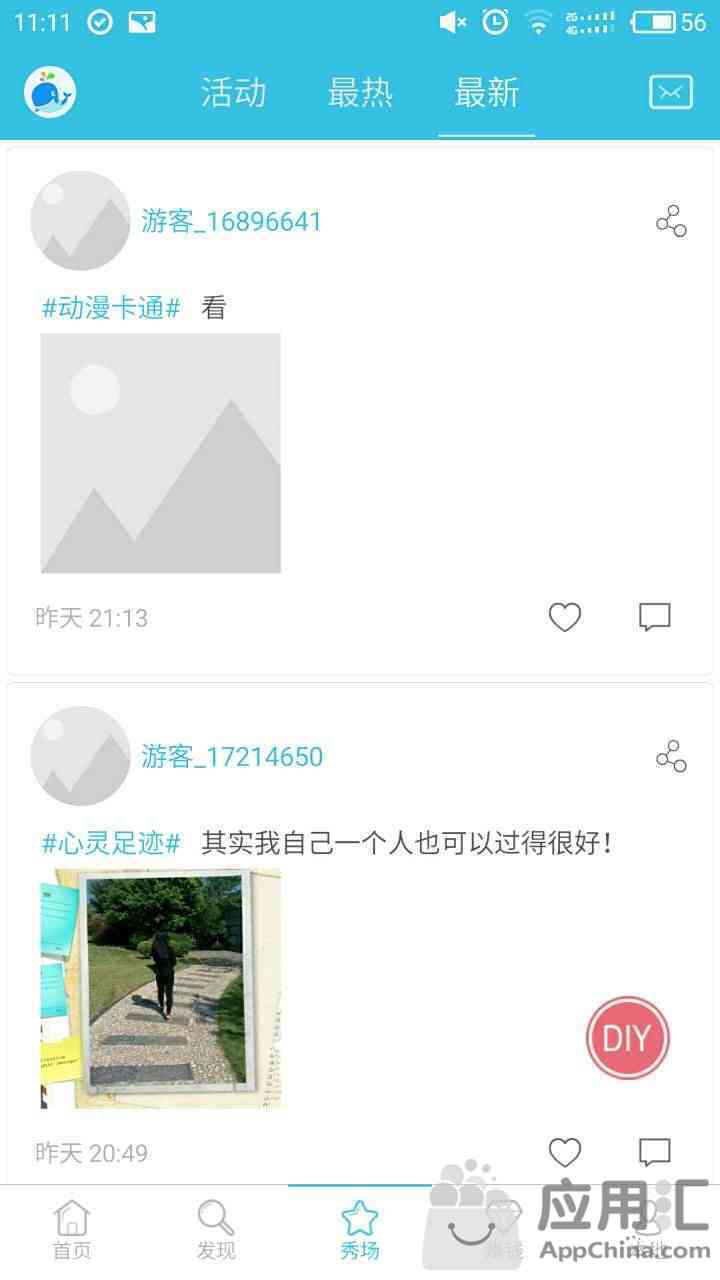This screenshot has width=720, height=1280.
Task: Switch to the 活动 tab
Action: 233,93
